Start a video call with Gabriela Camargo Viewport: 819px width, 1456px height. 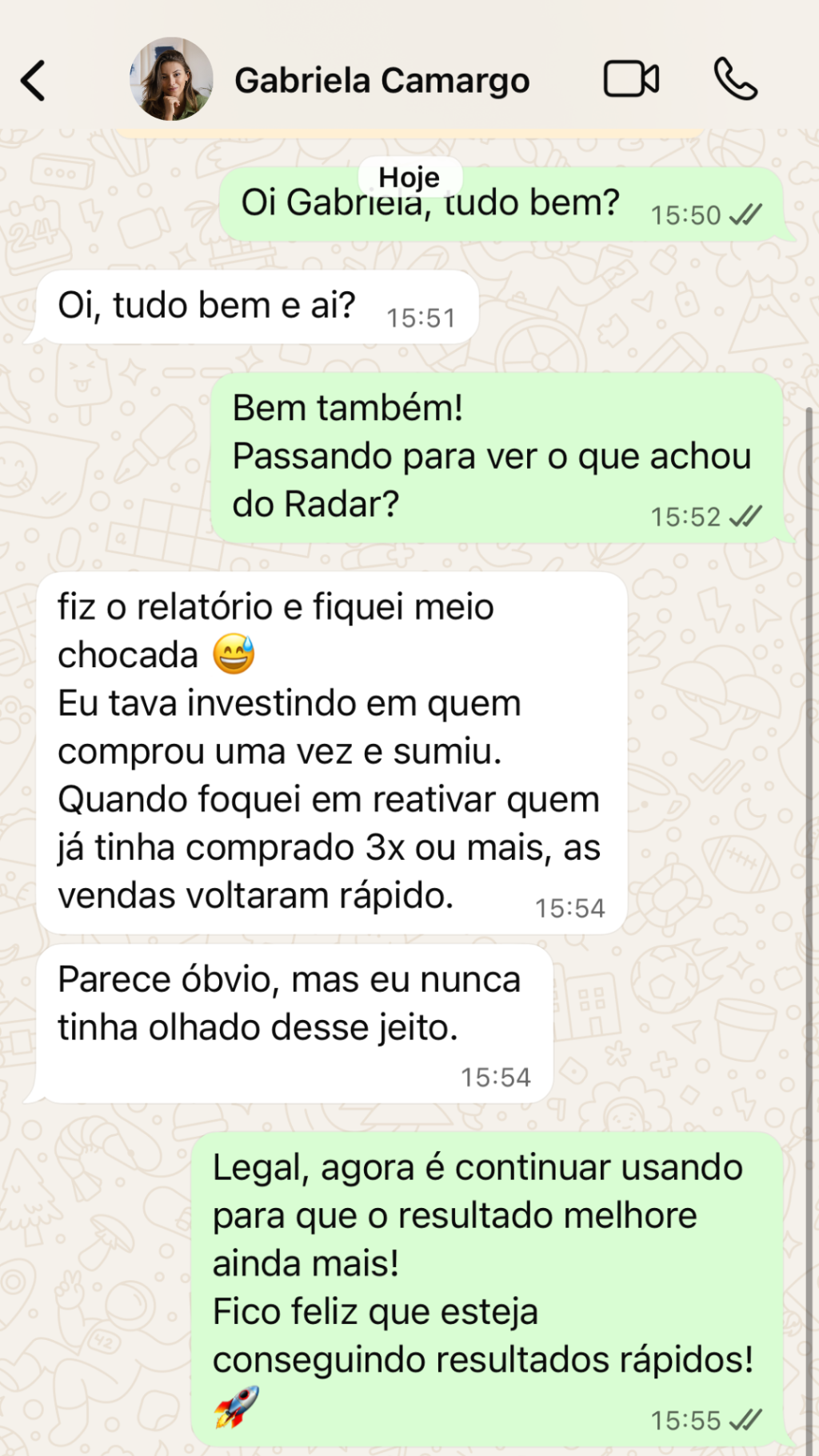[x=631, y=79]
